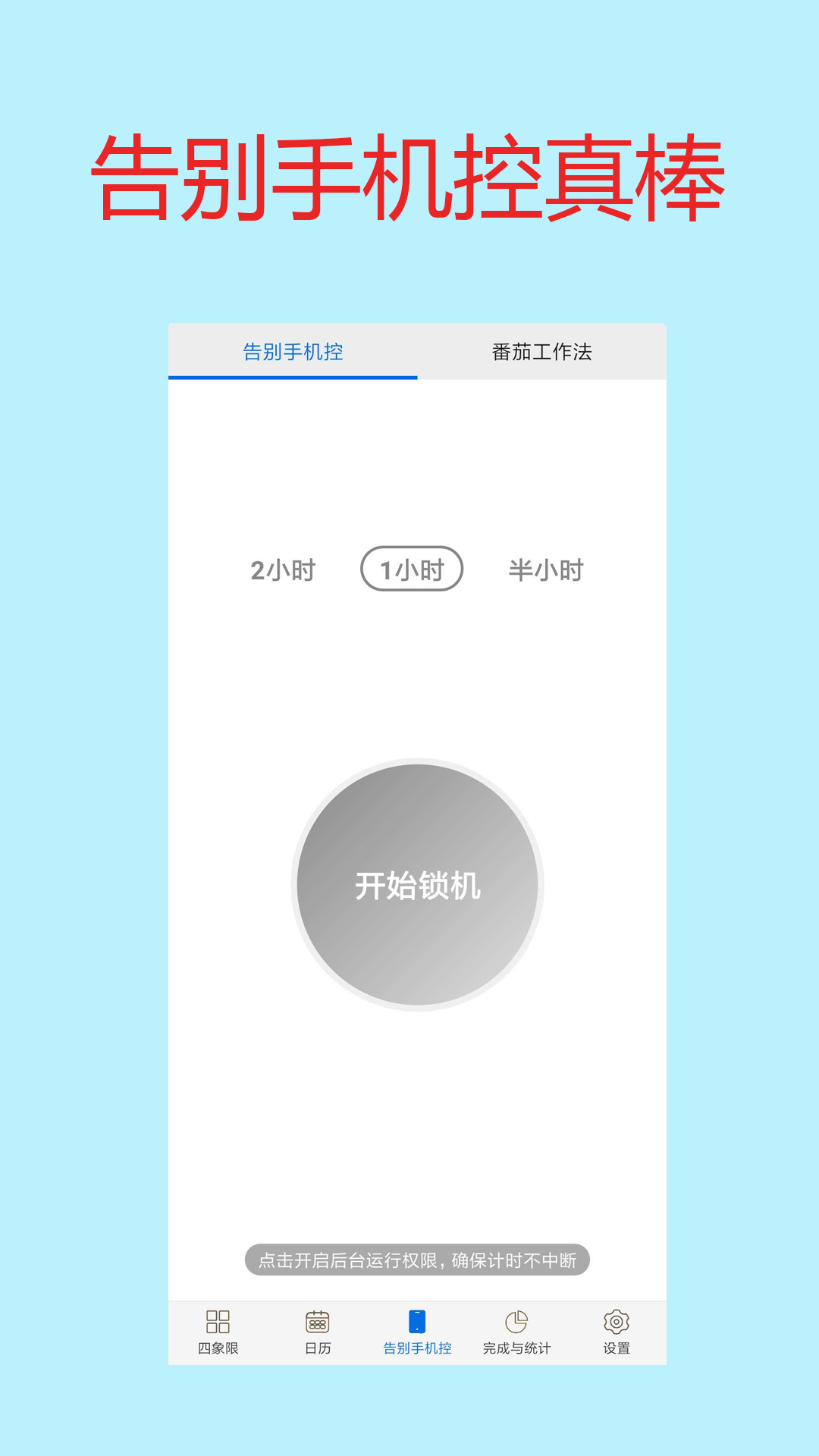Switch to the 番茄工作法 tab
The image size is (819, 1456).
point(541,351)
